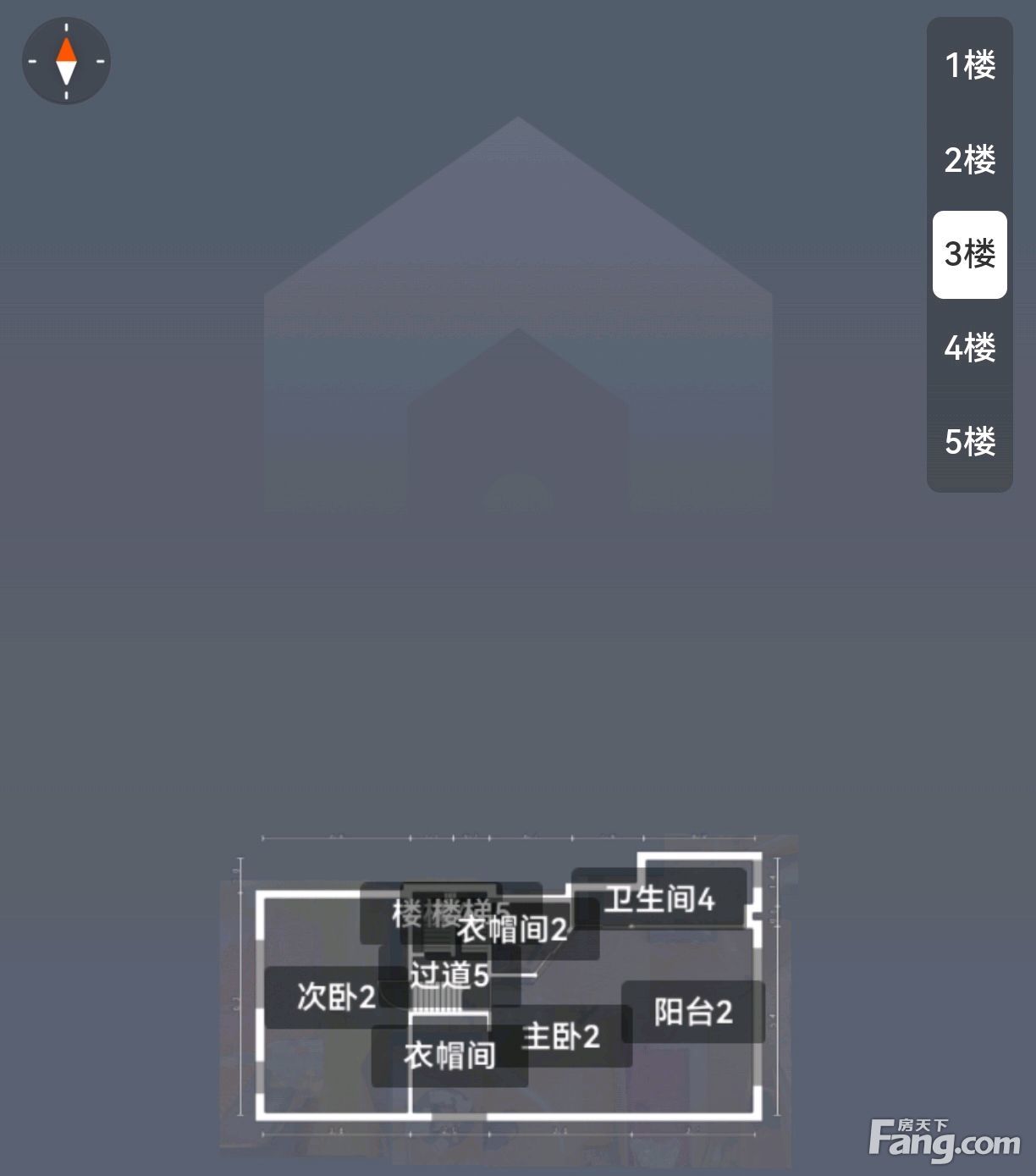
Task: Switch to floor 1楼
Action: click(970, 65)
